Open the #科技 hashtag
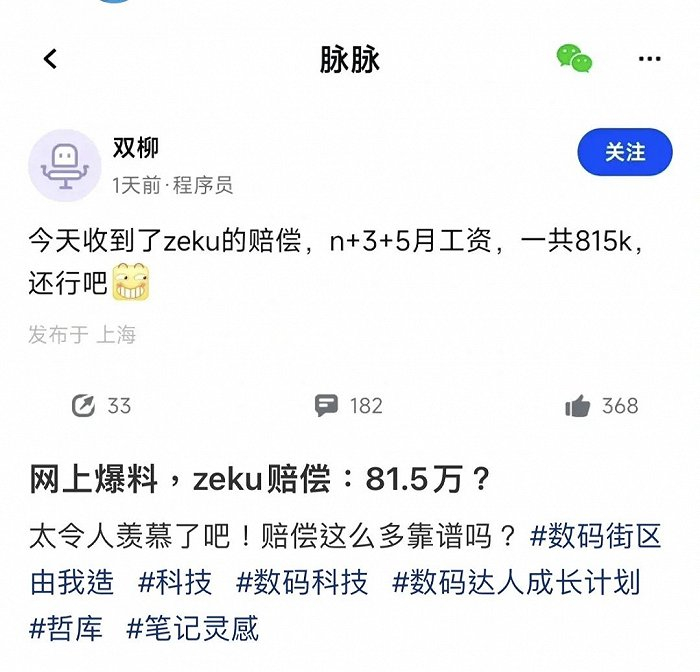Screen dimensions: 700x672 pos(172,581)
